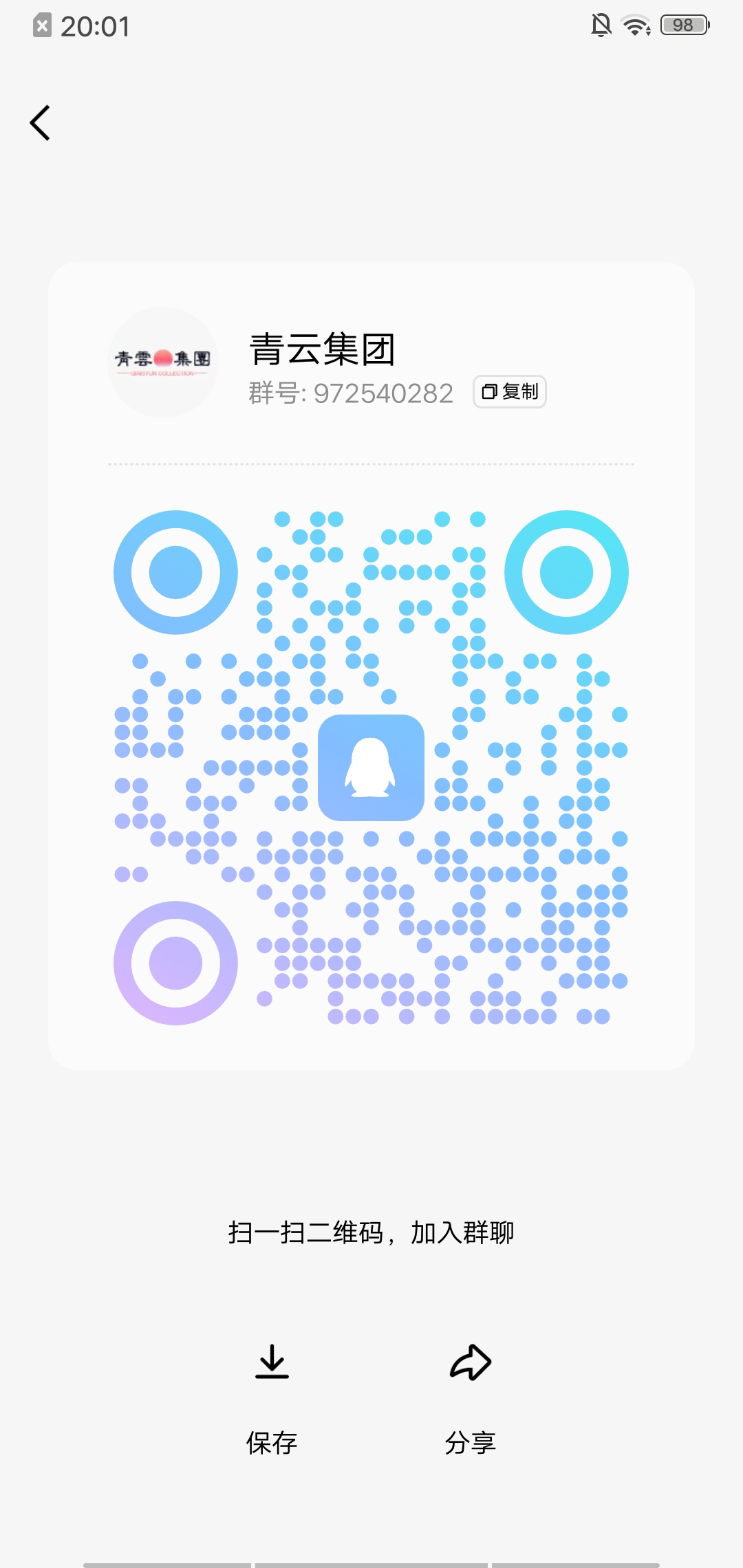Save the group QR code image
Image resolution: width=743 pixels, height=1568 pixels.
coord(272,1396)
